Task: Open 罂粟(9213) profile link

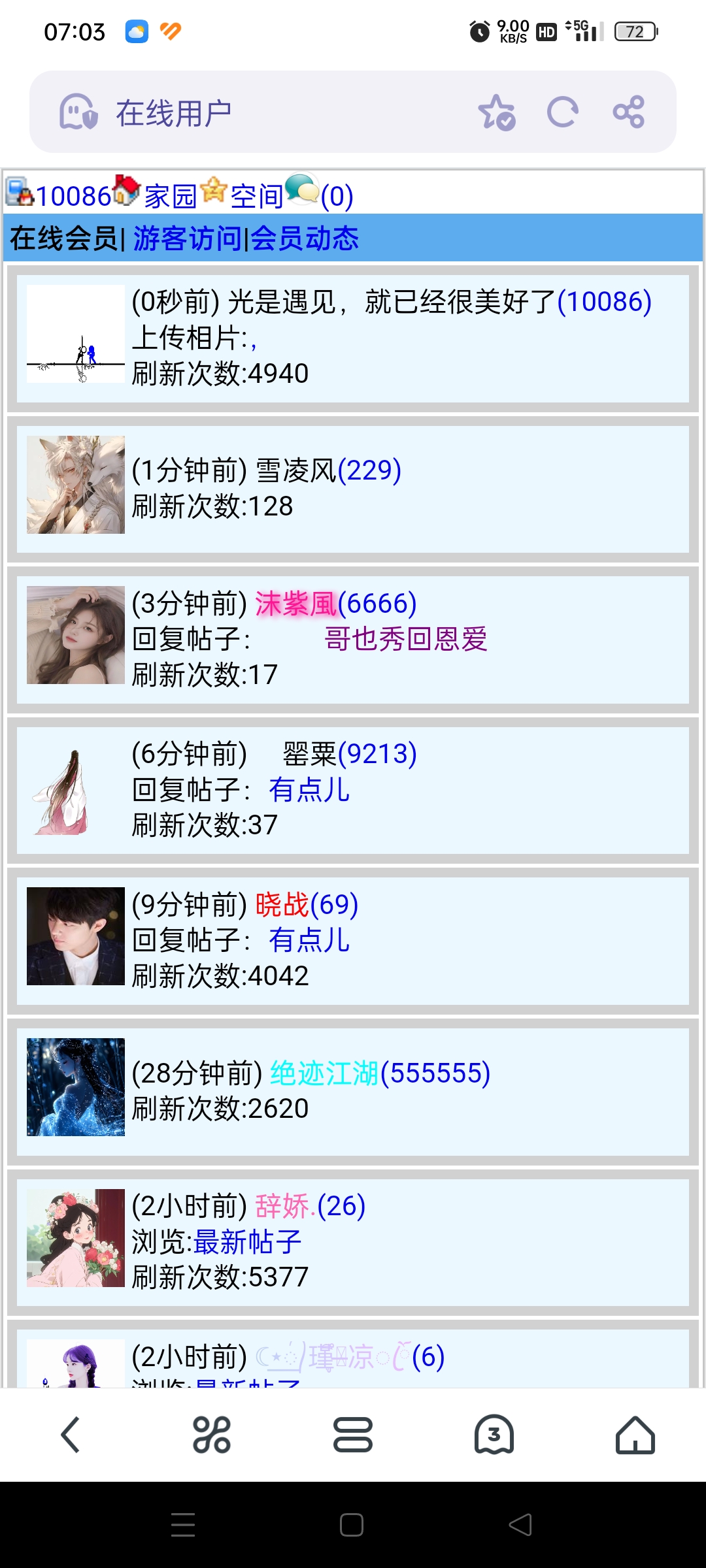Action: (350, 754)
